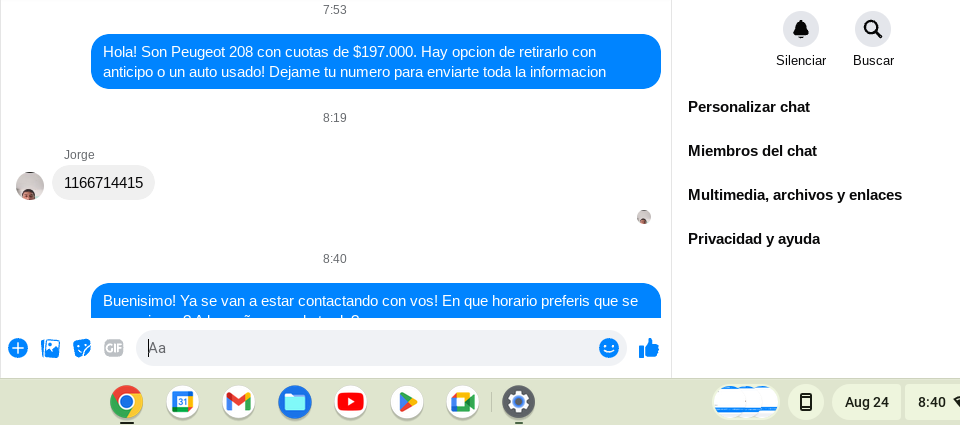Open Google Play Store from shelf

click(x=406, y=402)
